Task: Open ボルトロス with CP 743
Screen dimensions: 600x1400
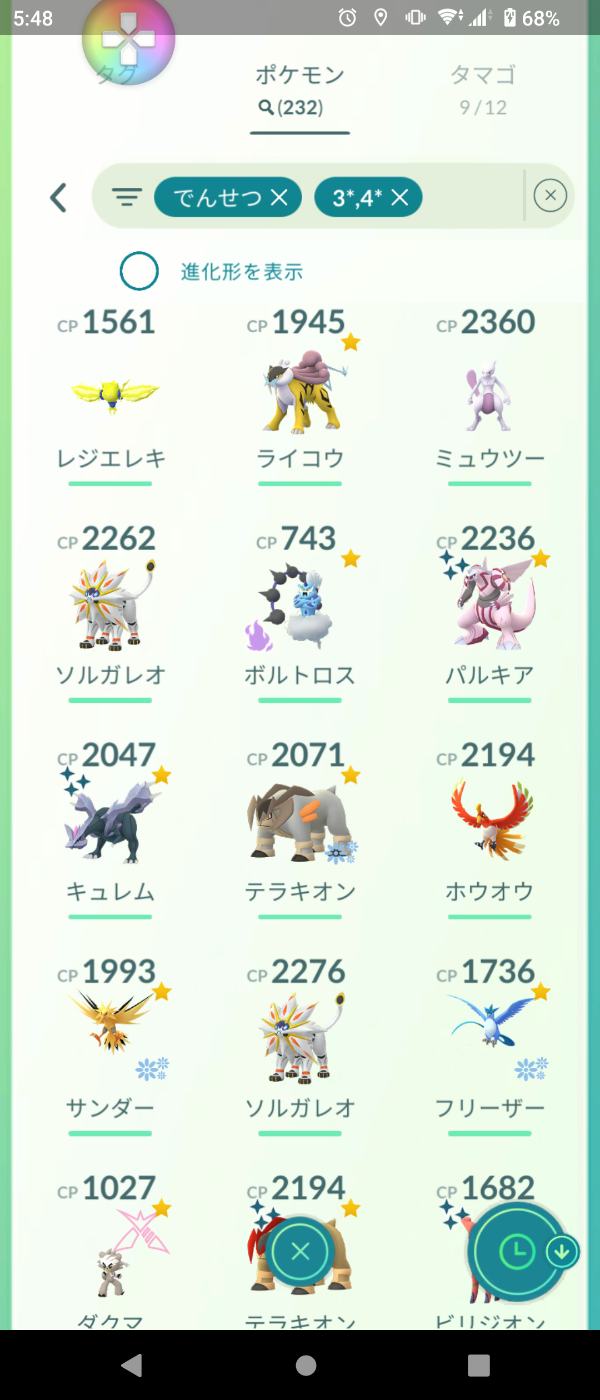Action: (x=300, y=613)
